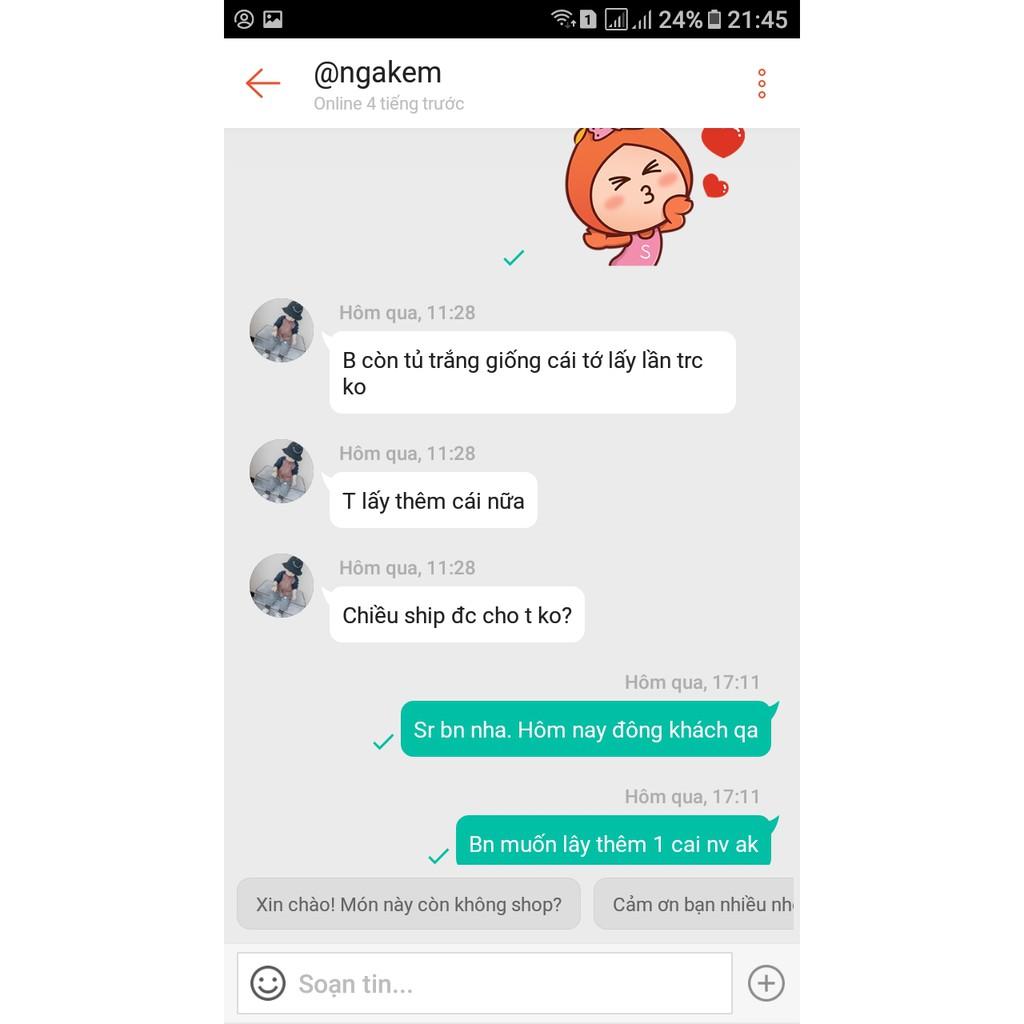Open the three-dot overflow menu
1024x1024 pixels.
762,83
